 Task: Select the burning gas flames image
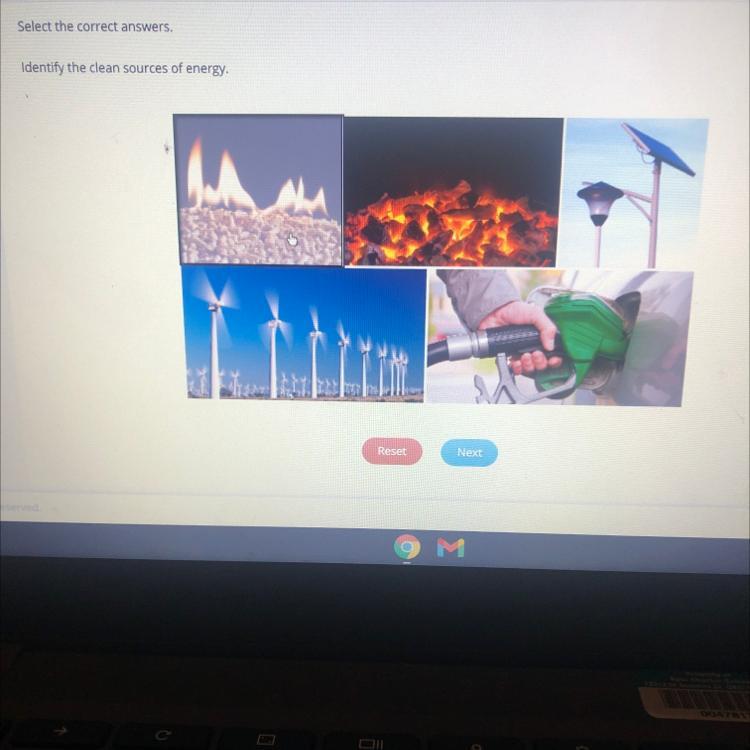pyautogui.click(x=258, y=190)
